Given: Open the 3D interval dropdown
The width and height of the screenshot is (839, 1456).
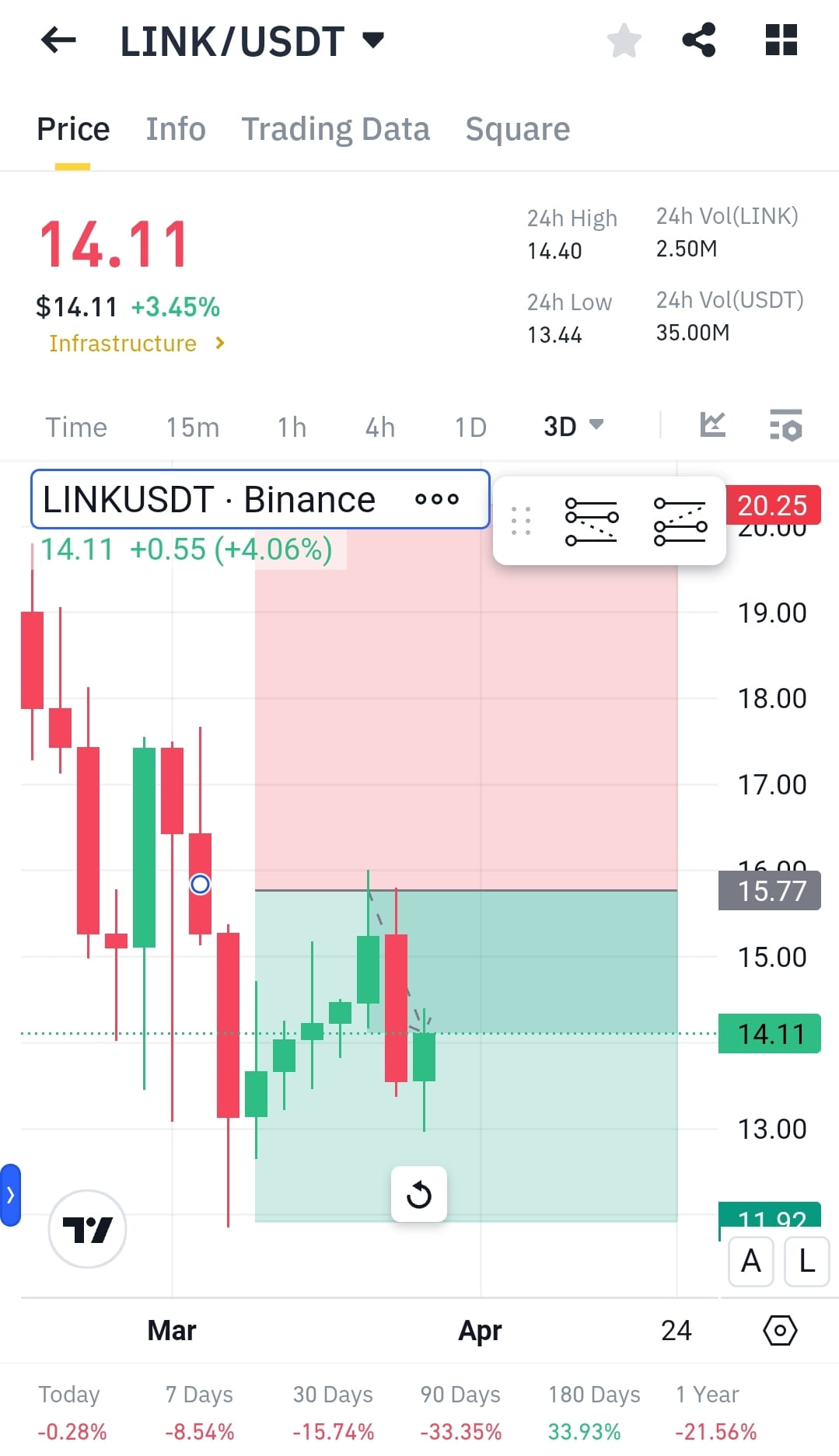Looking at the screenshot, I should [x=573, y=426].
